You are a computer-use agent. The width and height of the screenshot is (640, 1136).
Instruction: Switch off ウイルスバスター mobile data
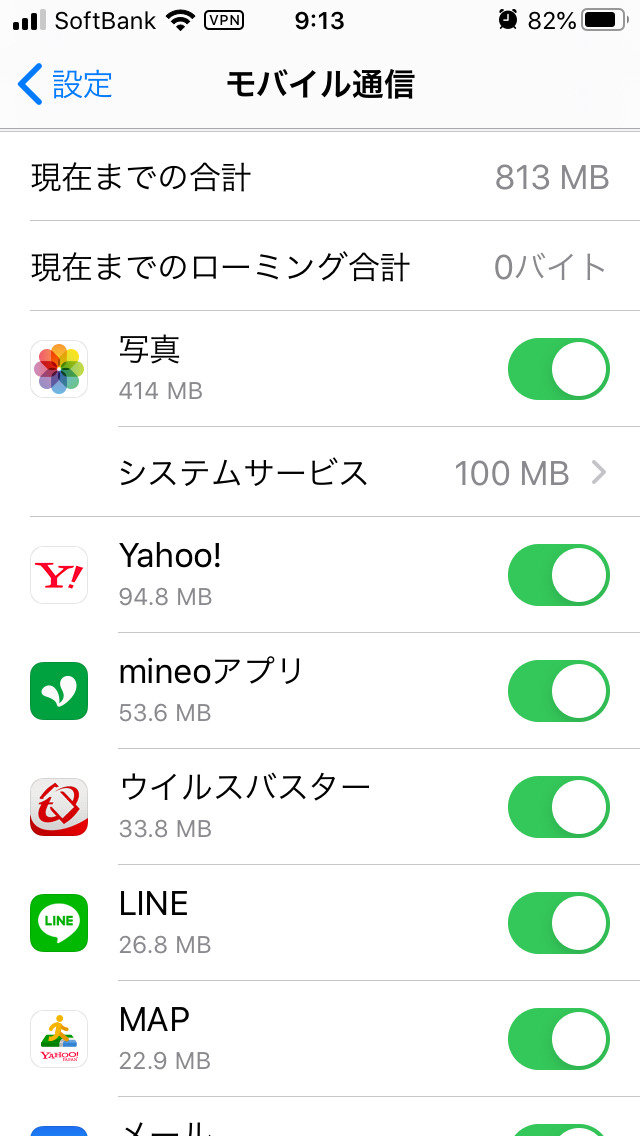(558, 807)
